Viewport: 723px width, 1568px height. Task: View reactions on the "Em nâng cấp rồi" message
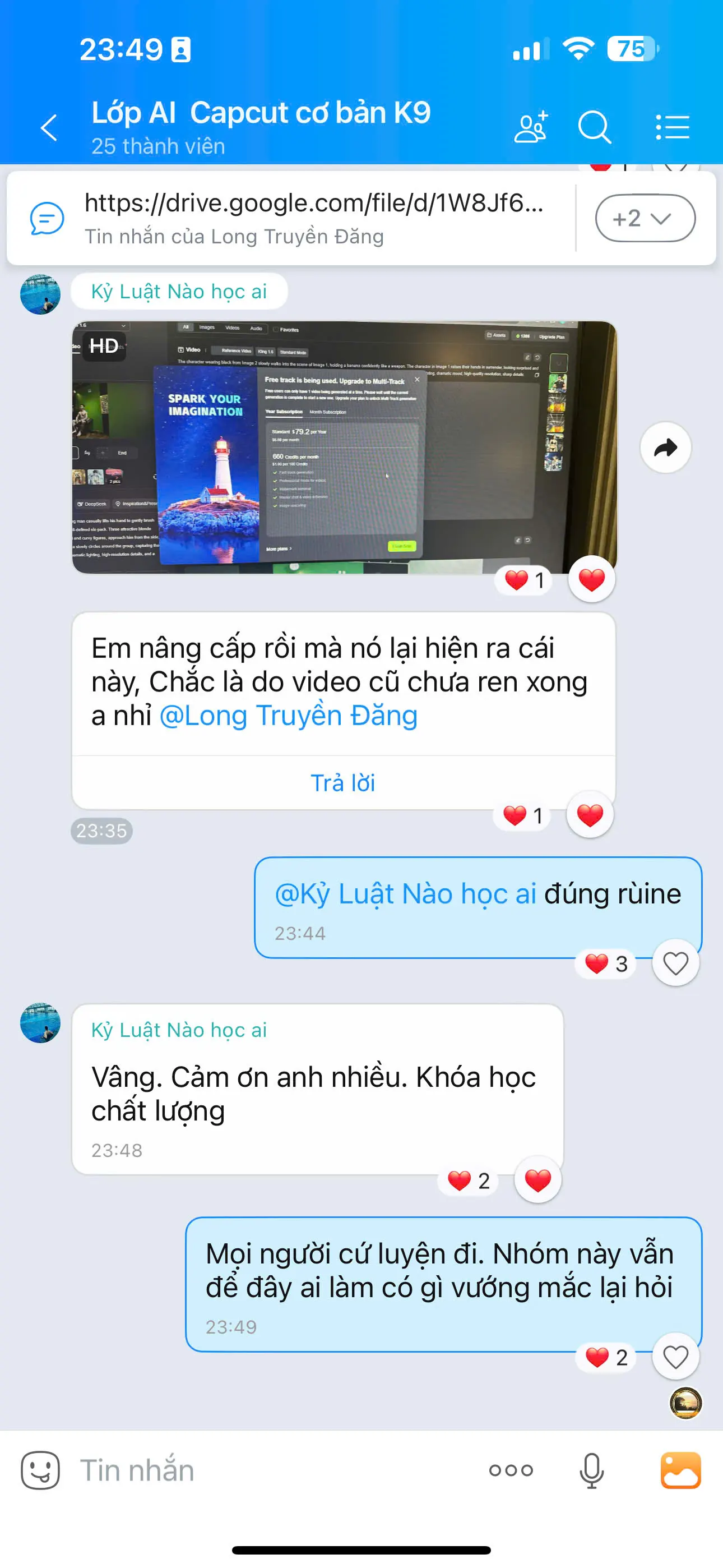click(x=522, y=815)
